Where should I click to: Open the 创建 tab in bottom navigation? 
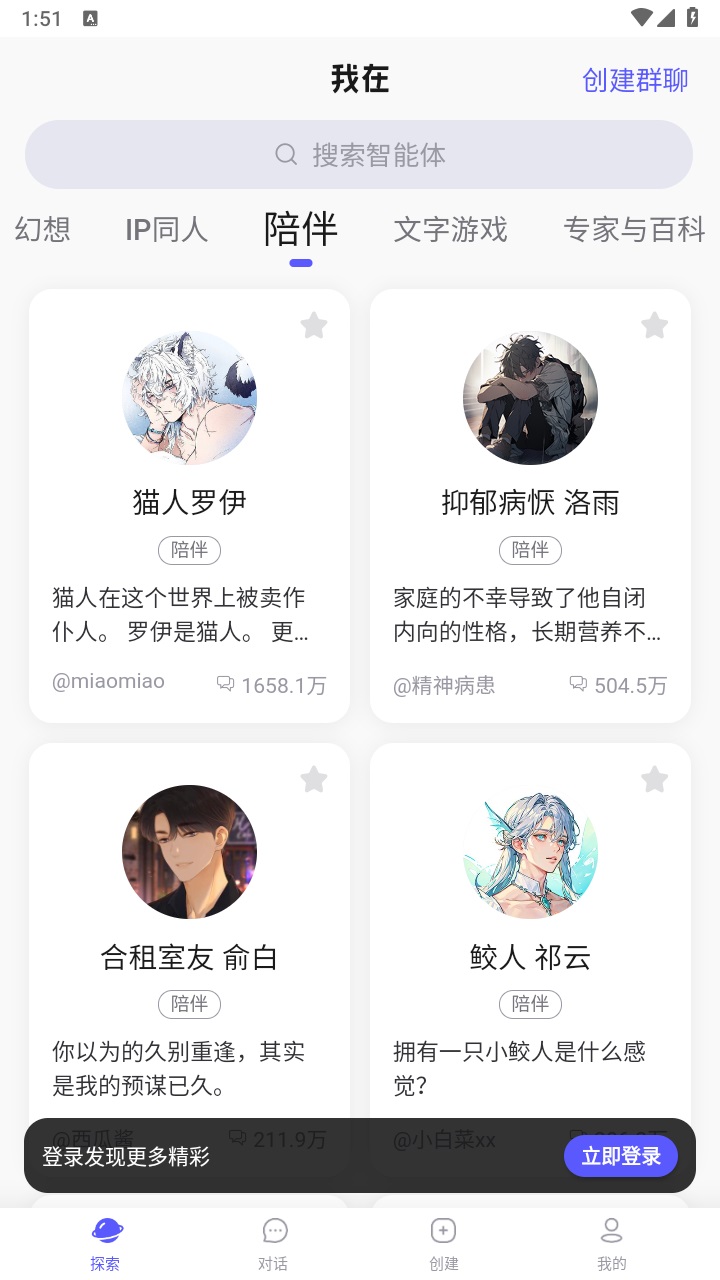[x=444, y=1243]
